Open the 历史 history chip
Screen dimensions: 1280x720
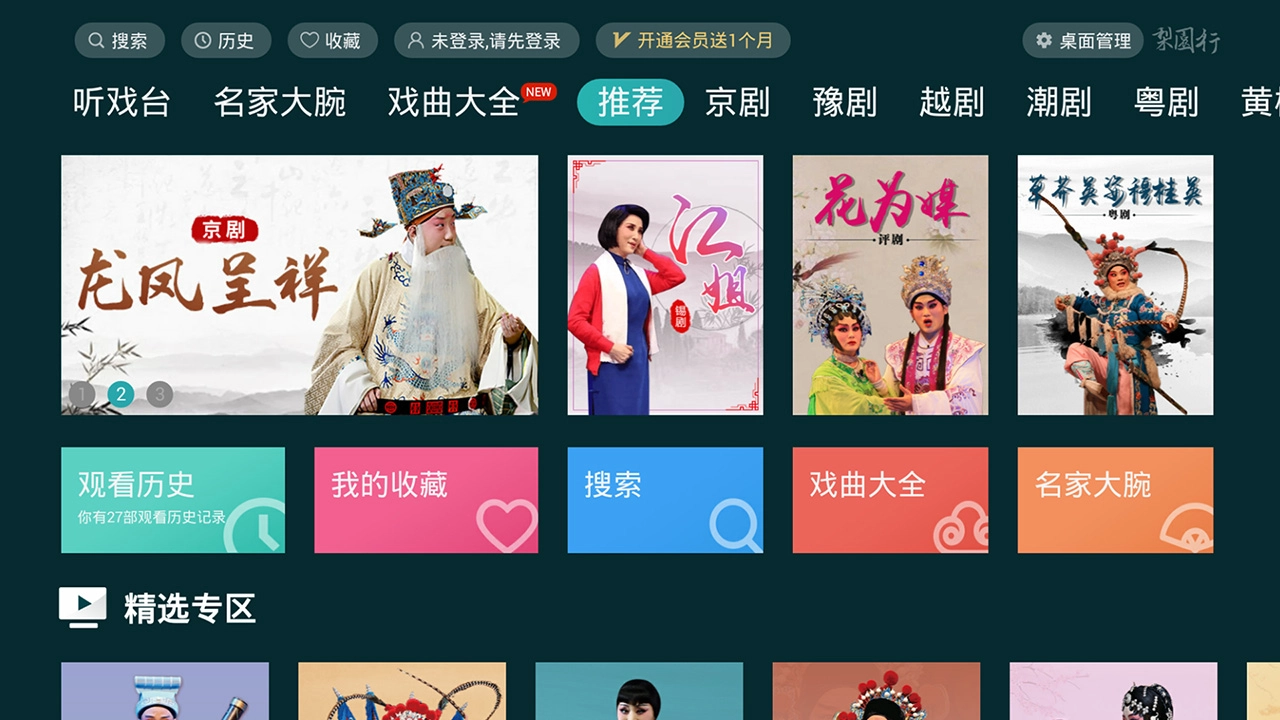pyautogui.click(x=225, y=41)
